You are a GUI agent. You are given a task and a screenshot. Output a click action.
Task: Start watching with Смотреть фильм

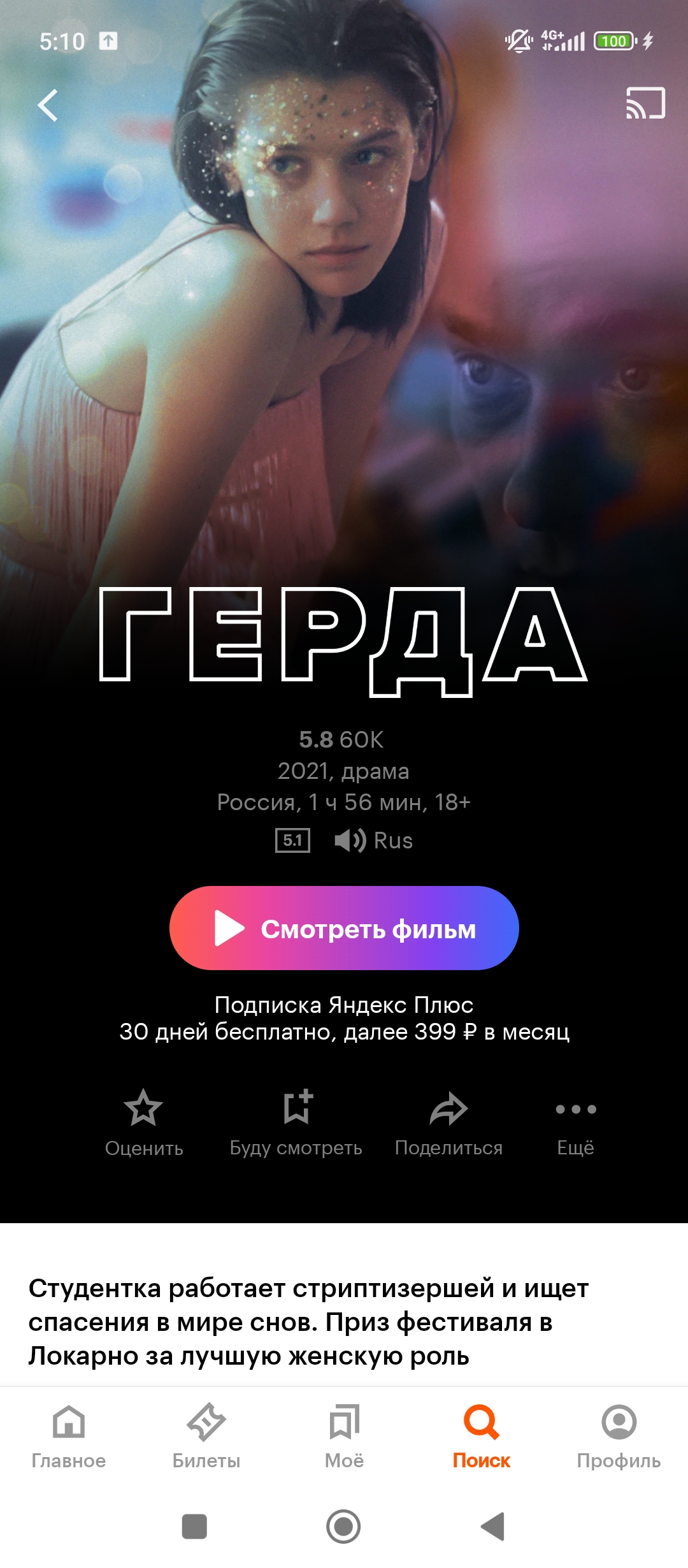[344, 928]
